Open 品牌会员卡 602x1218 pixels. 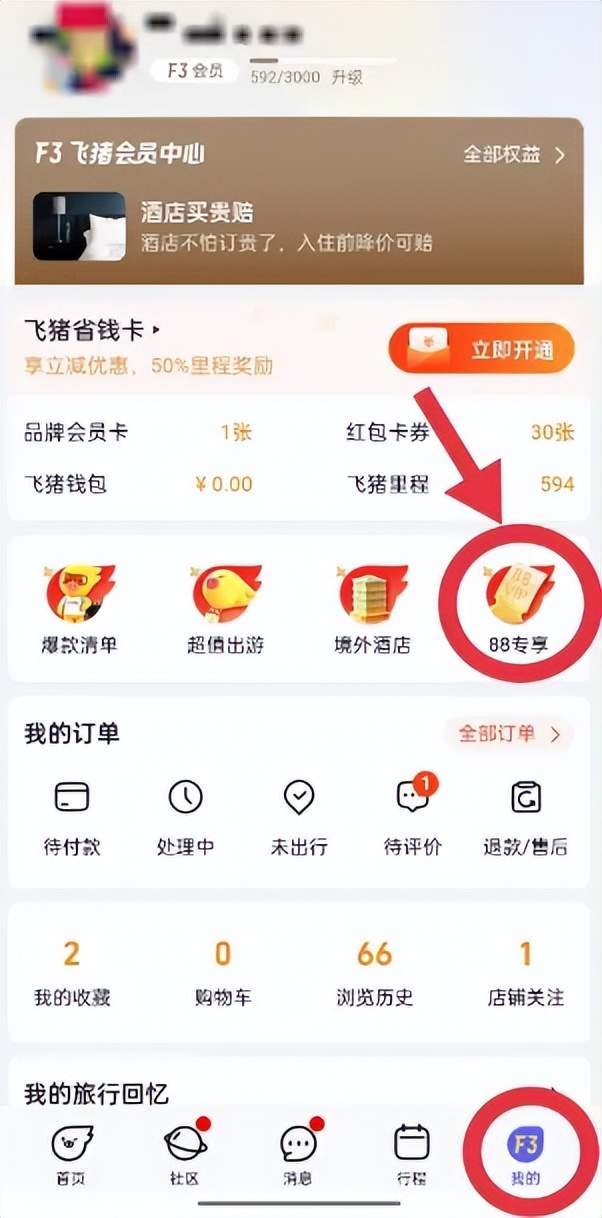[x=138, y=433]
